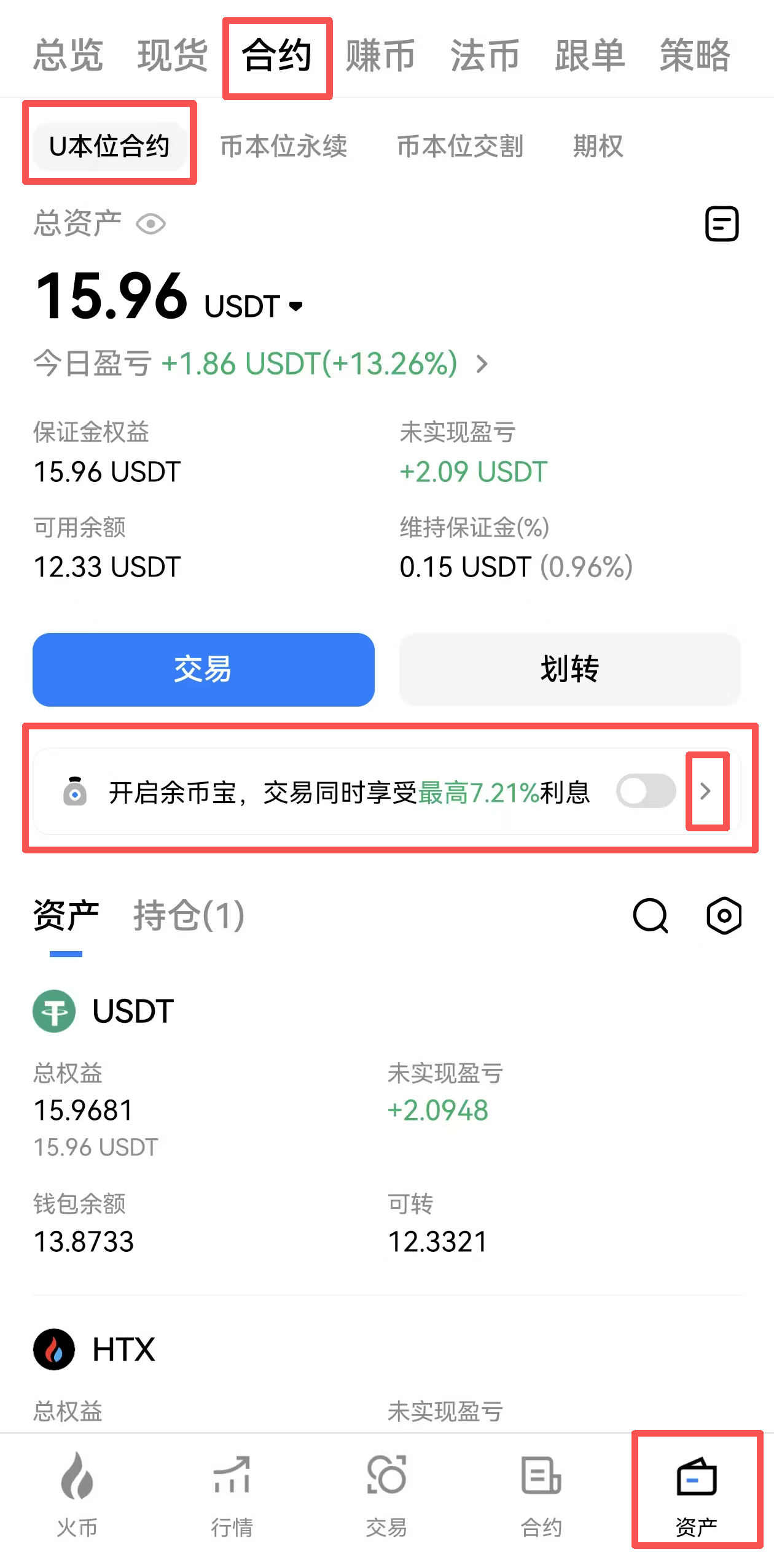This screenshot has width=774, height=1568.
Task: View today's profit and loss details
Action: pyautogui.click(x=482, y=364)
